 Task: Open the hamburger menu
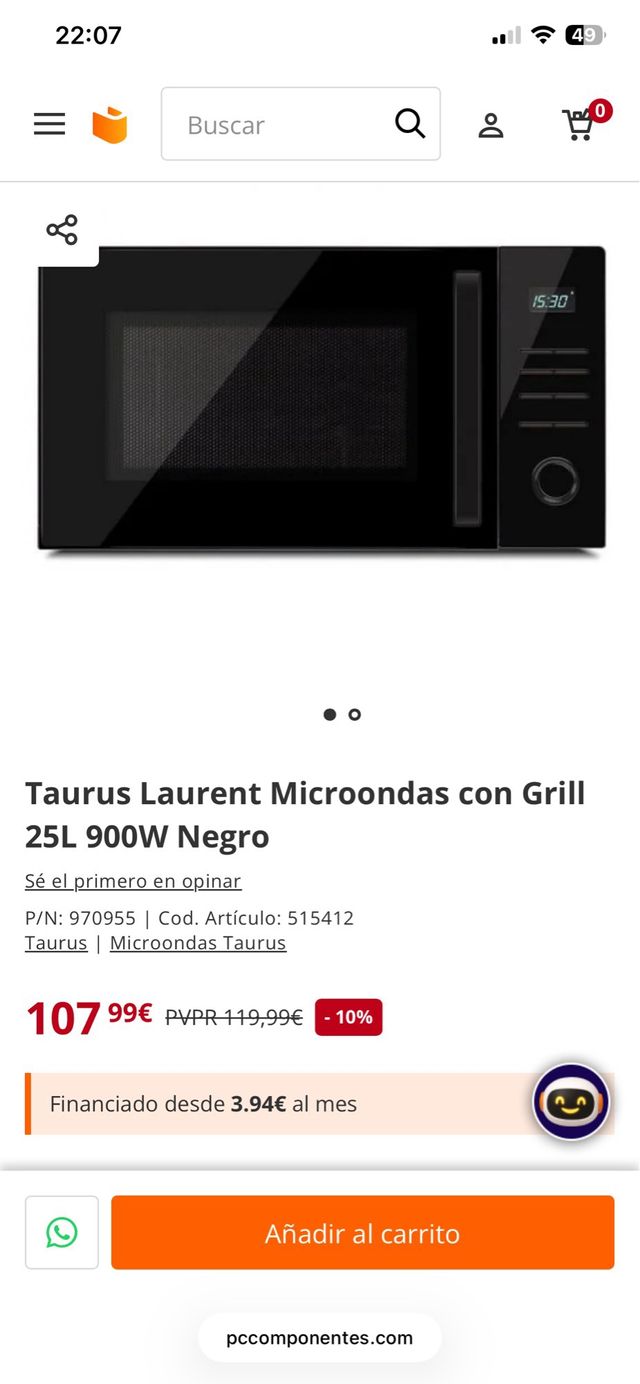coord(49,124)
